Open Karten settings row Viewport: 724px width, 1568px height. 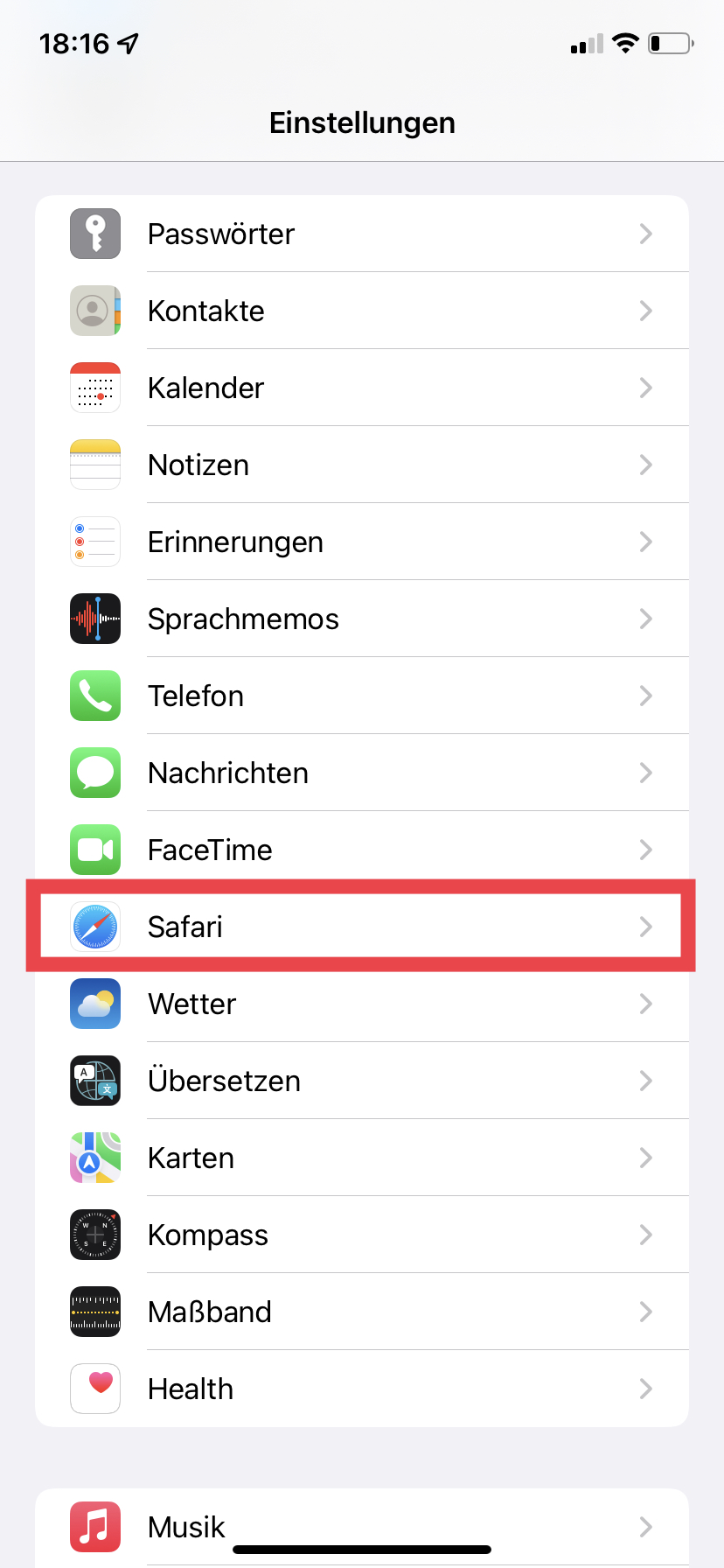click(362, 1158)
